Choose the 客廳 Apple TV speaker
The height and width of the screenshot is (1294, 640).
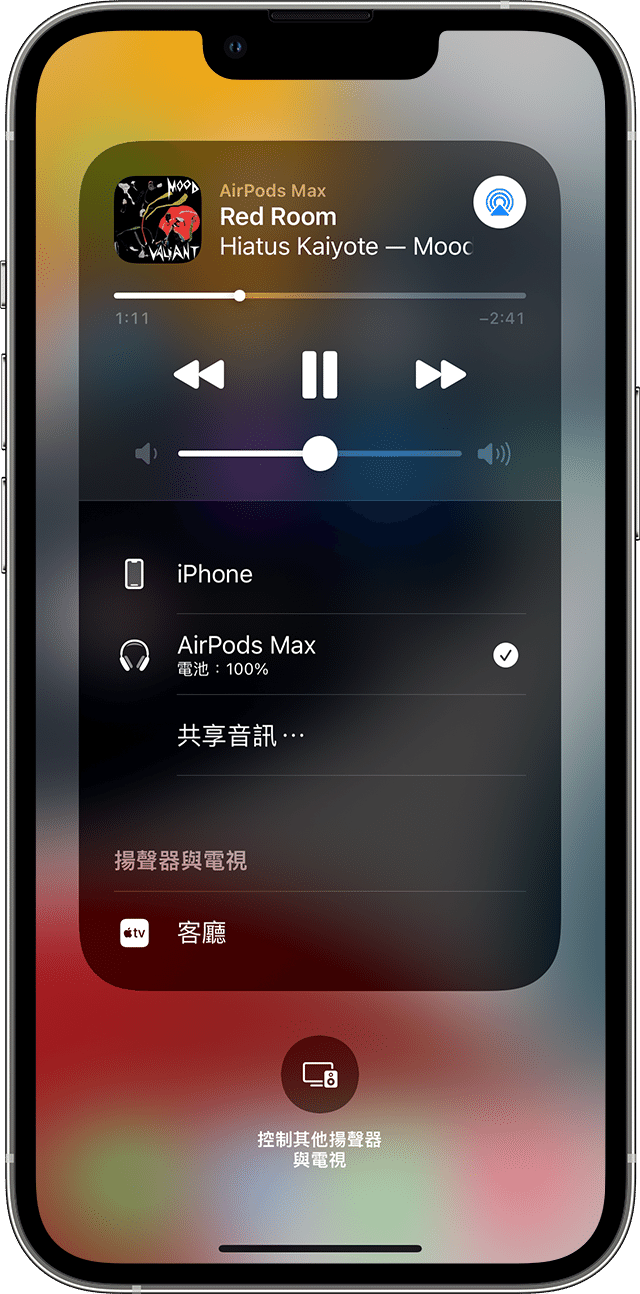320,933
